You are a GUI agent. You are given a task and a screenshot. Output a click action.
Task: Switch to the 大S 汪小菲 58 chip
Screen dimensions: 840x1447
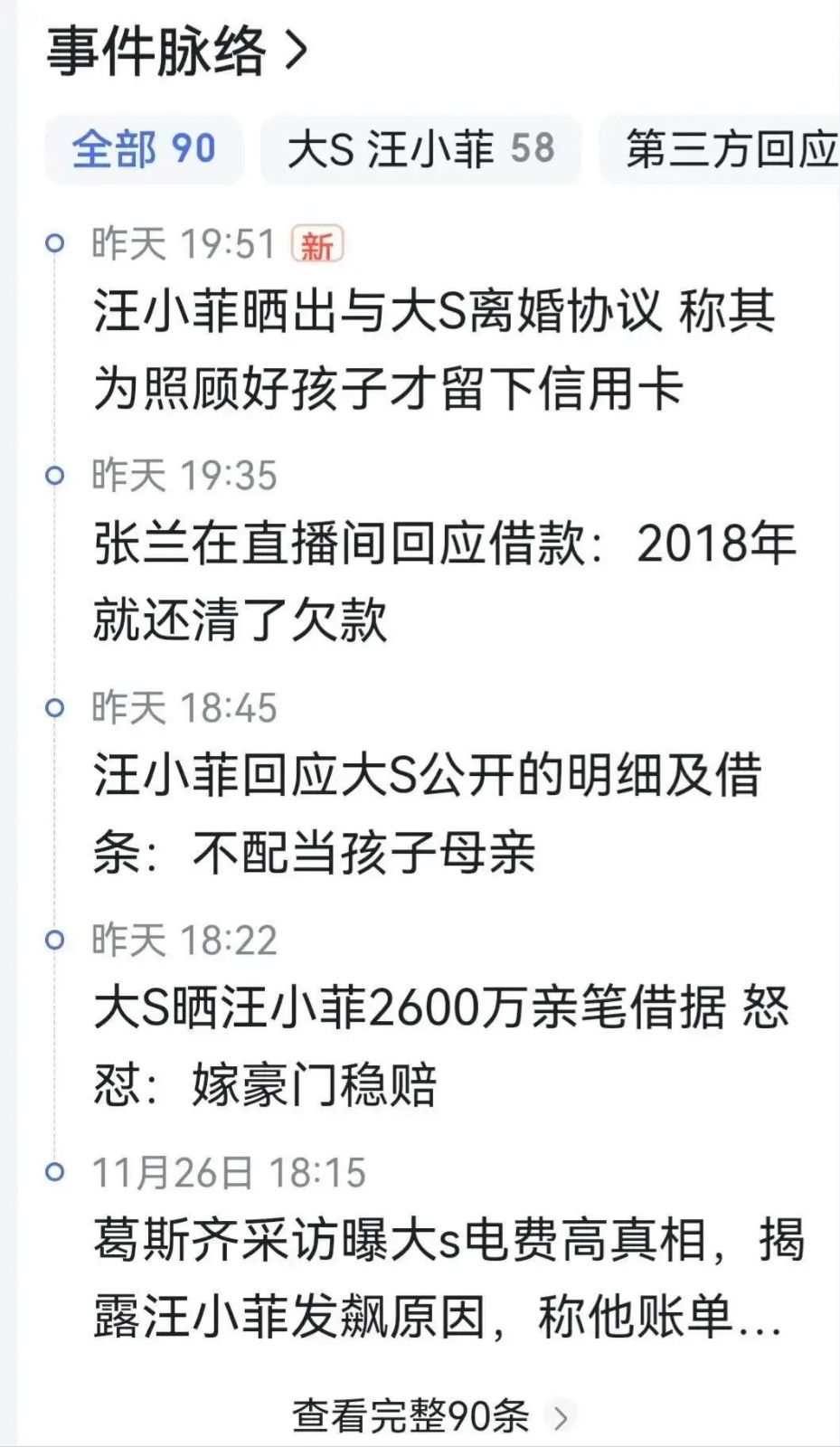point(420,149)
